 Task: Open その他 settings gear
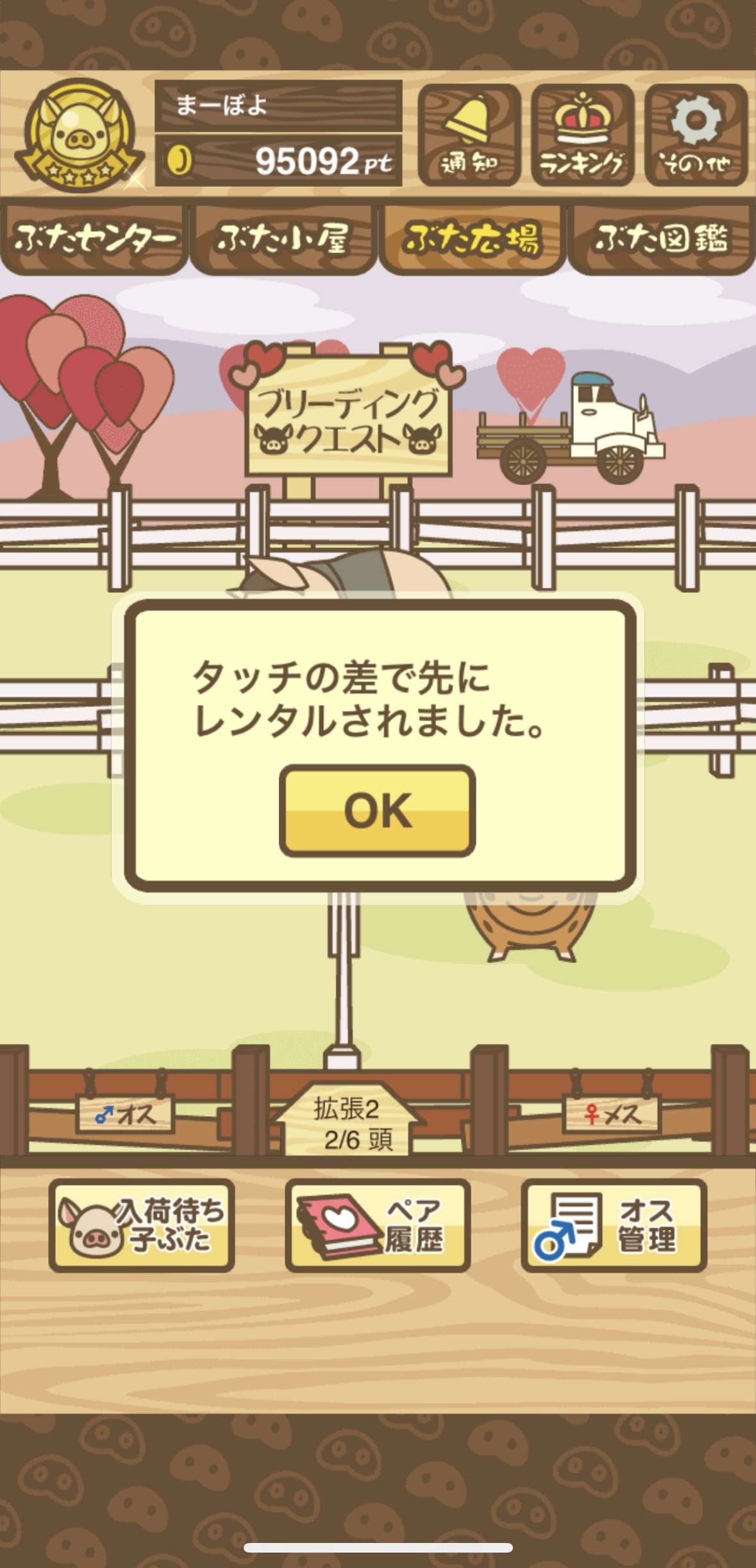[696, 135]
